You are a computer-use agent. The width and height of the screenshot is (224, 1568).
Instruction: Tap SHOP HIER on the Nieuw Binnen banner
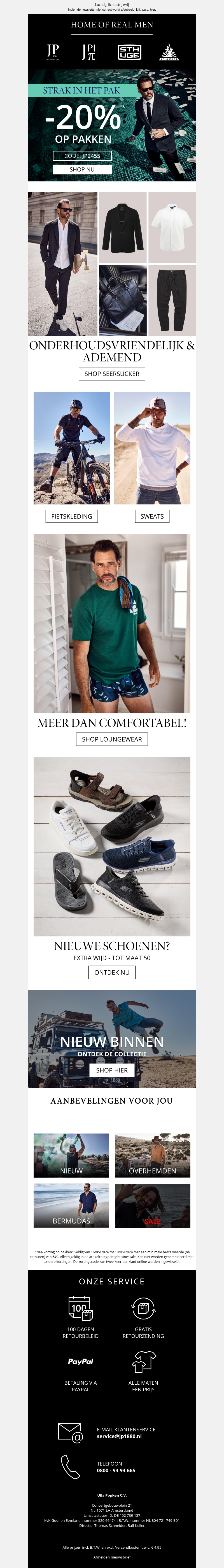pos(111,1070)
